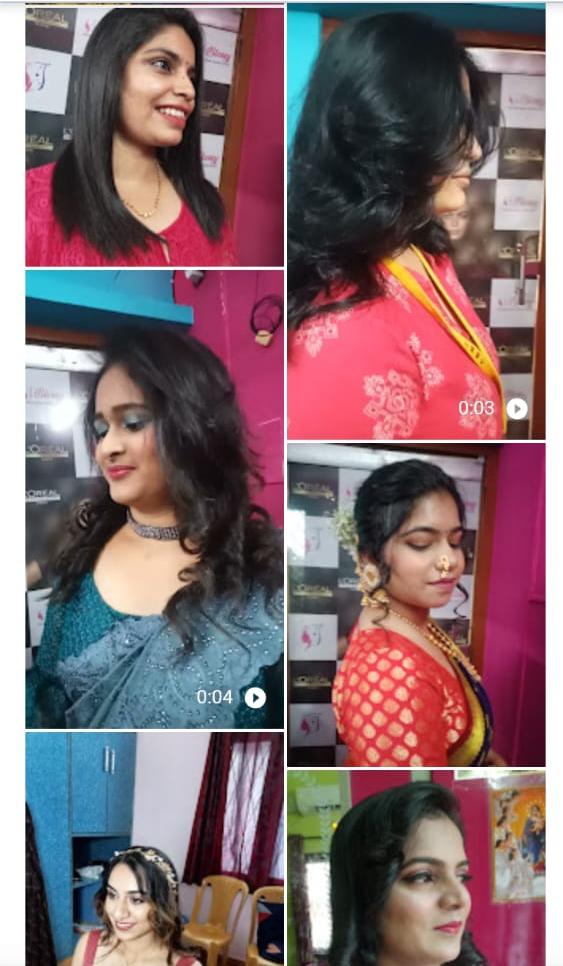This screenshot has width=563, height=966.
Task: Open photo of woman with floral hairband
Action: 155,849
